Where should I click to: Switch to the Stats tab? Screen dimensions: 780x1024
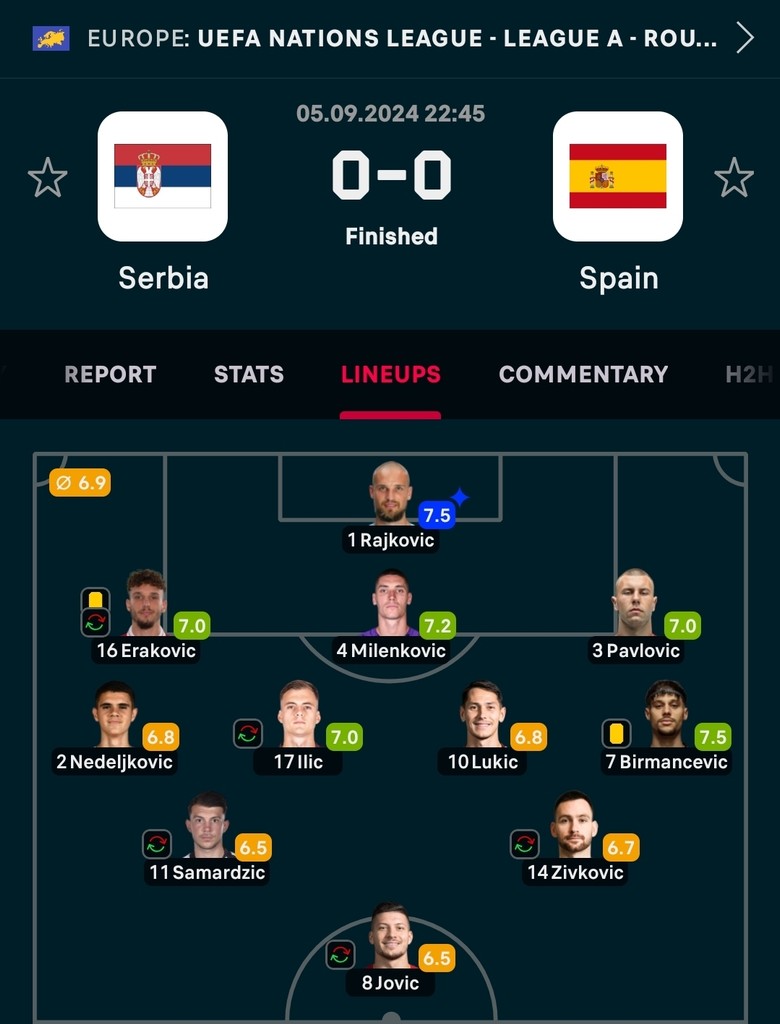click(248, 374)
